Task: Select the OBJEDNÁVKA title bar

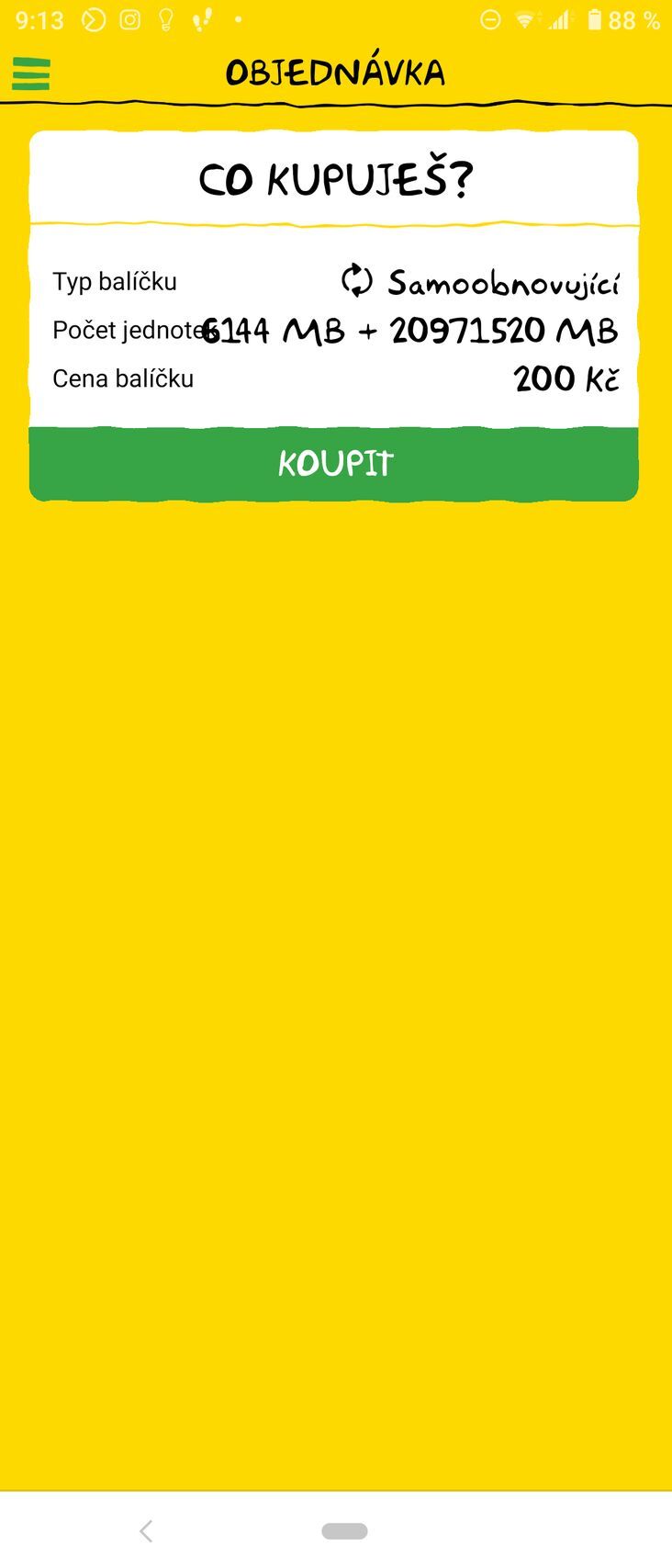Action: (x=336, y=71)
